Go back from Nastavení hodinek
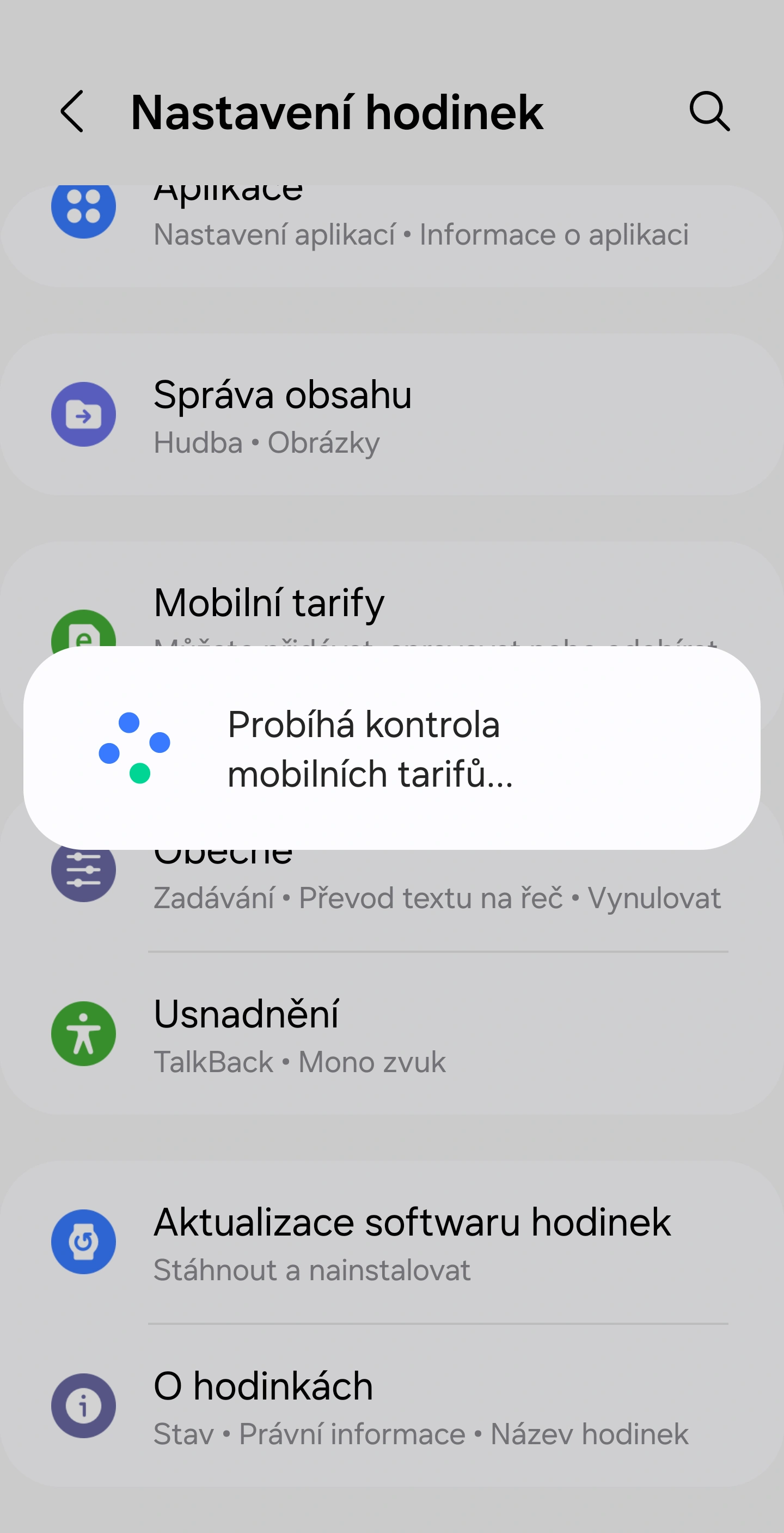The width and height of the screenshot is (784, 1533). tap(72, 111)
